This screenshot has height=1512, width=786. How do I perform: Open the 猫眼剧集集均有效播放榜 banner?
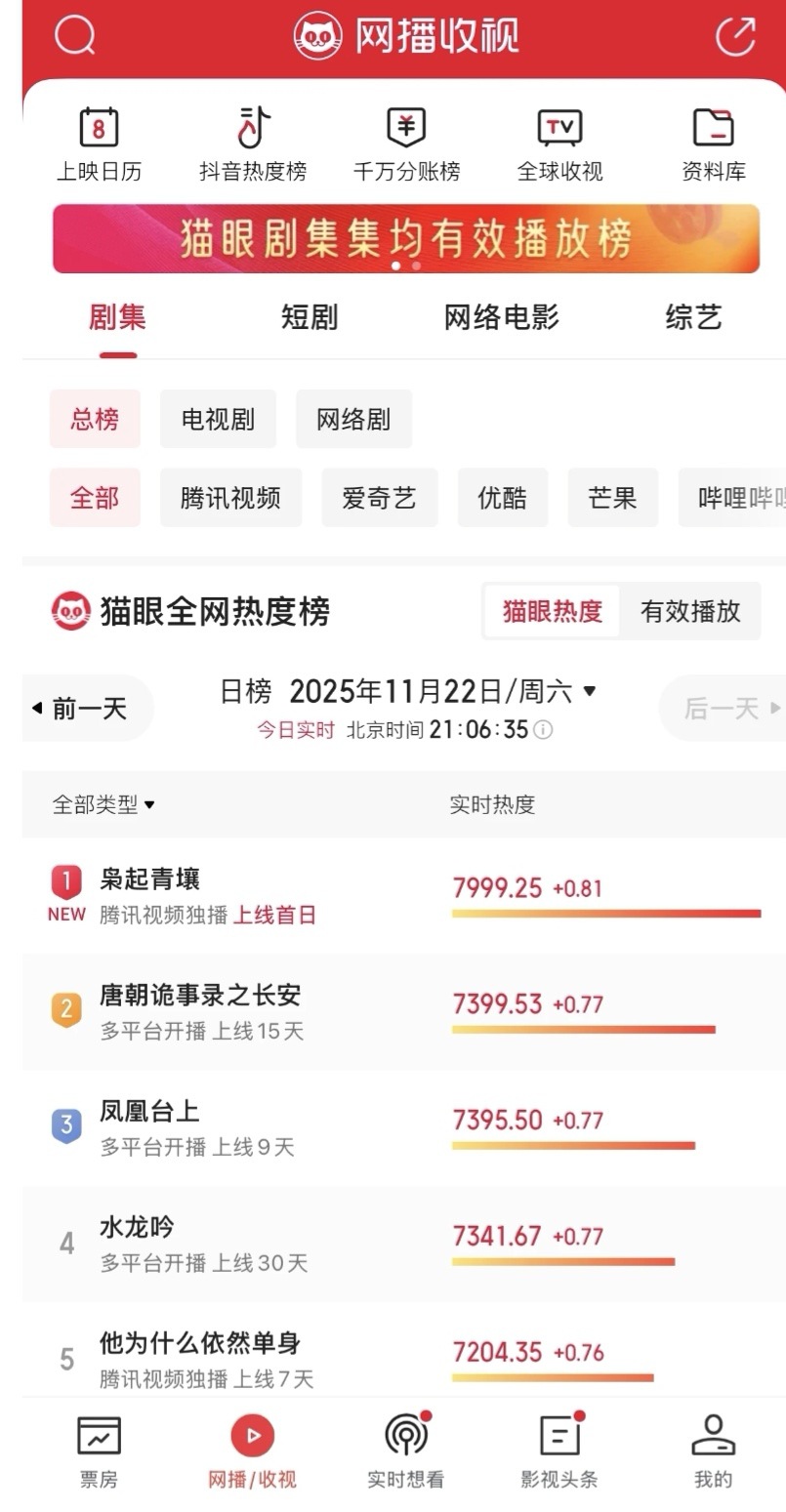(393, 237)
